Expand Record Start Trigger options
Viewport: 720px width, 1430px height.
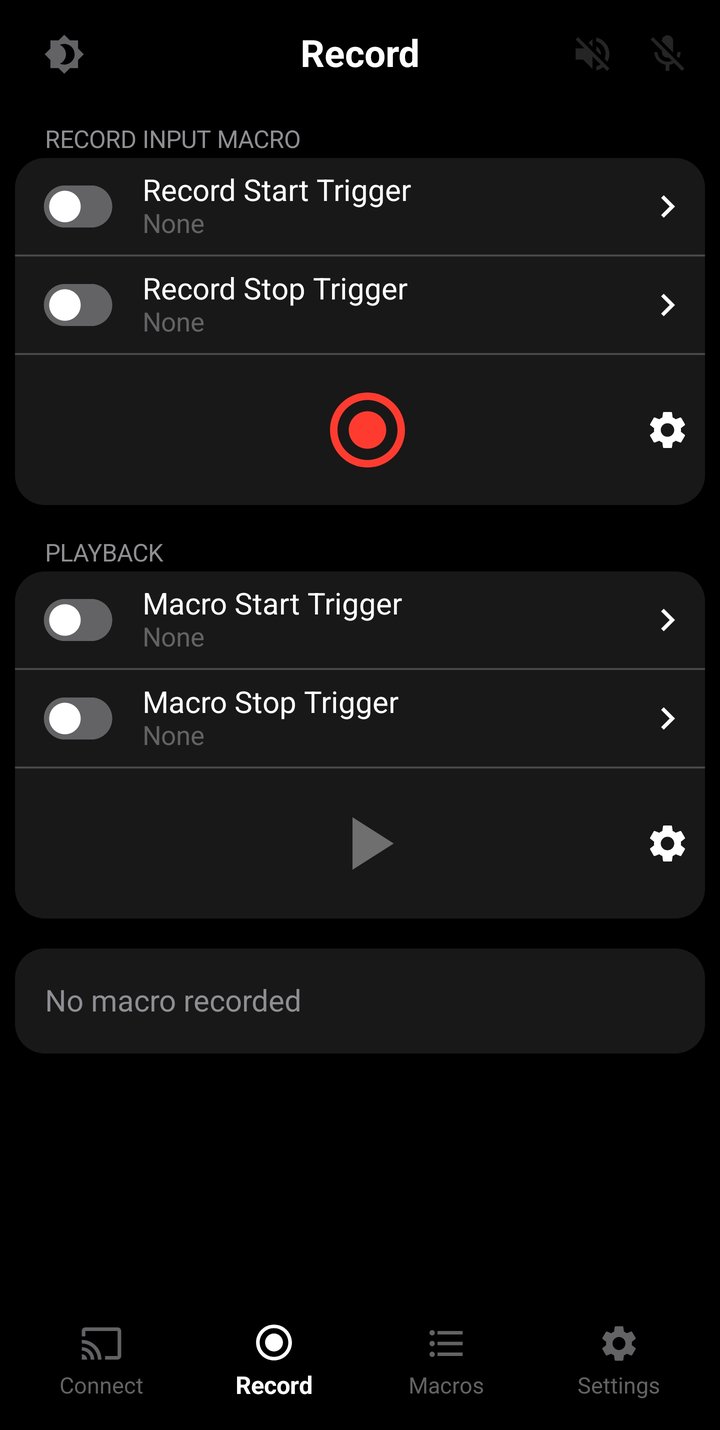pos(667,206)
